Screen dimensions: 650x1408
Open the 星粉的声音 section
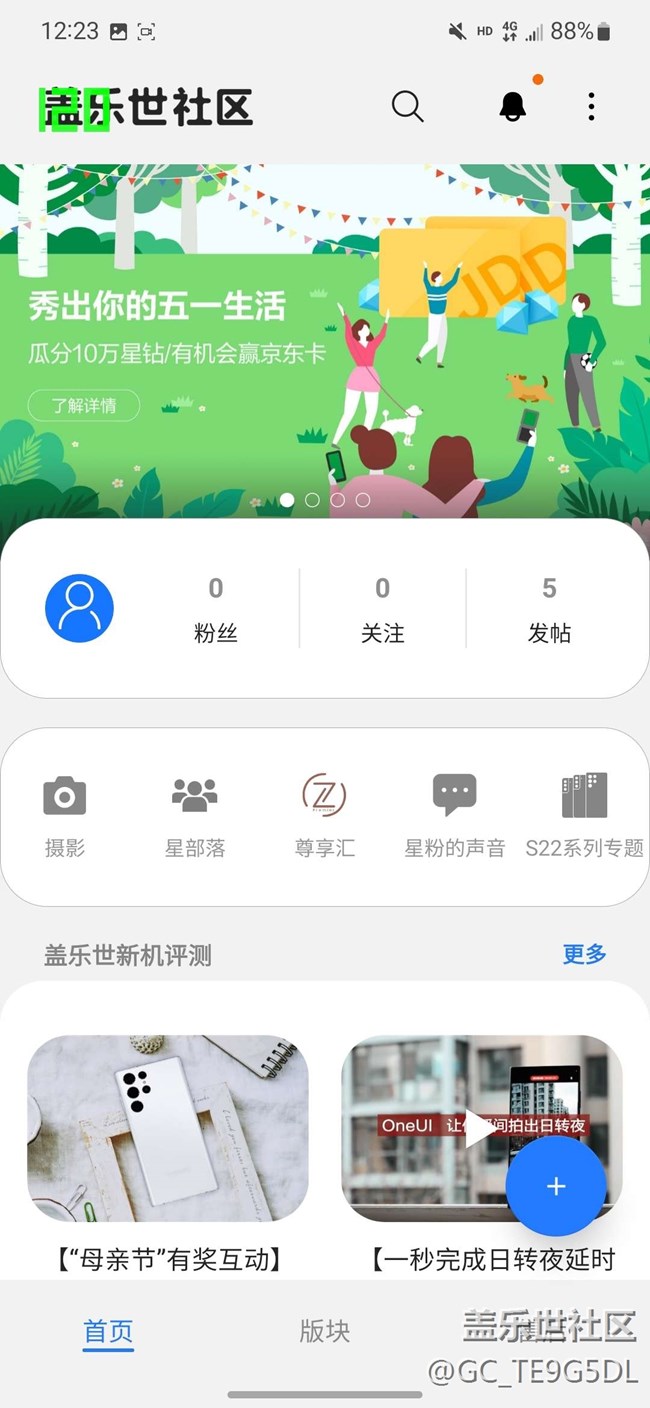[x=454, y=816]
